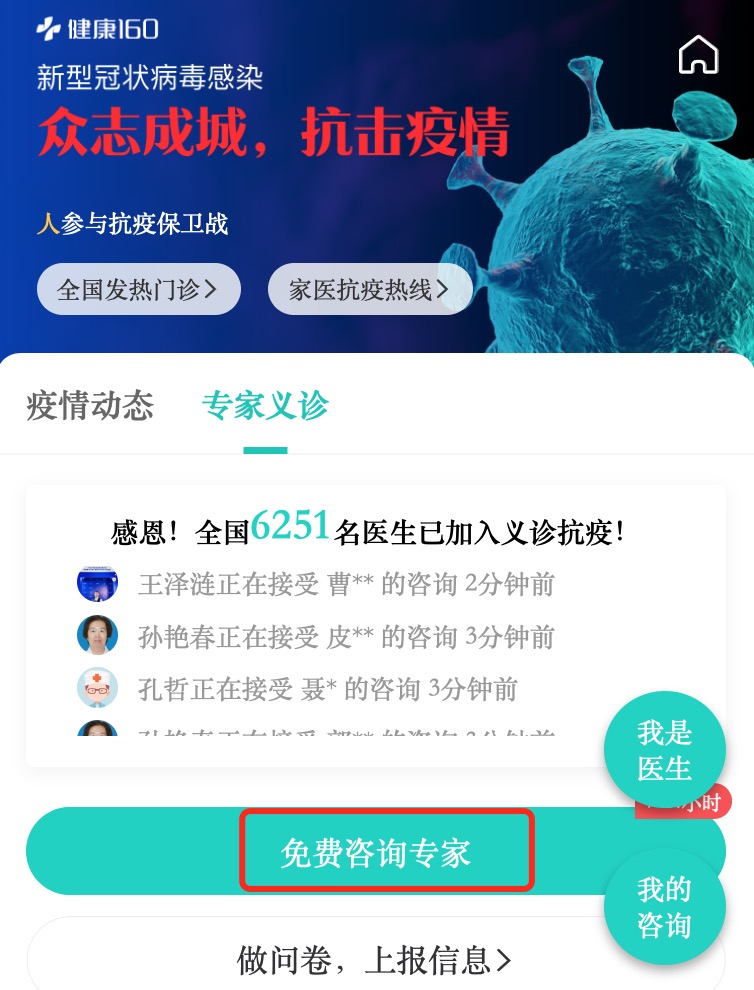
Task: Tap the 我是医生 floating button
Action: click(664, 751)
